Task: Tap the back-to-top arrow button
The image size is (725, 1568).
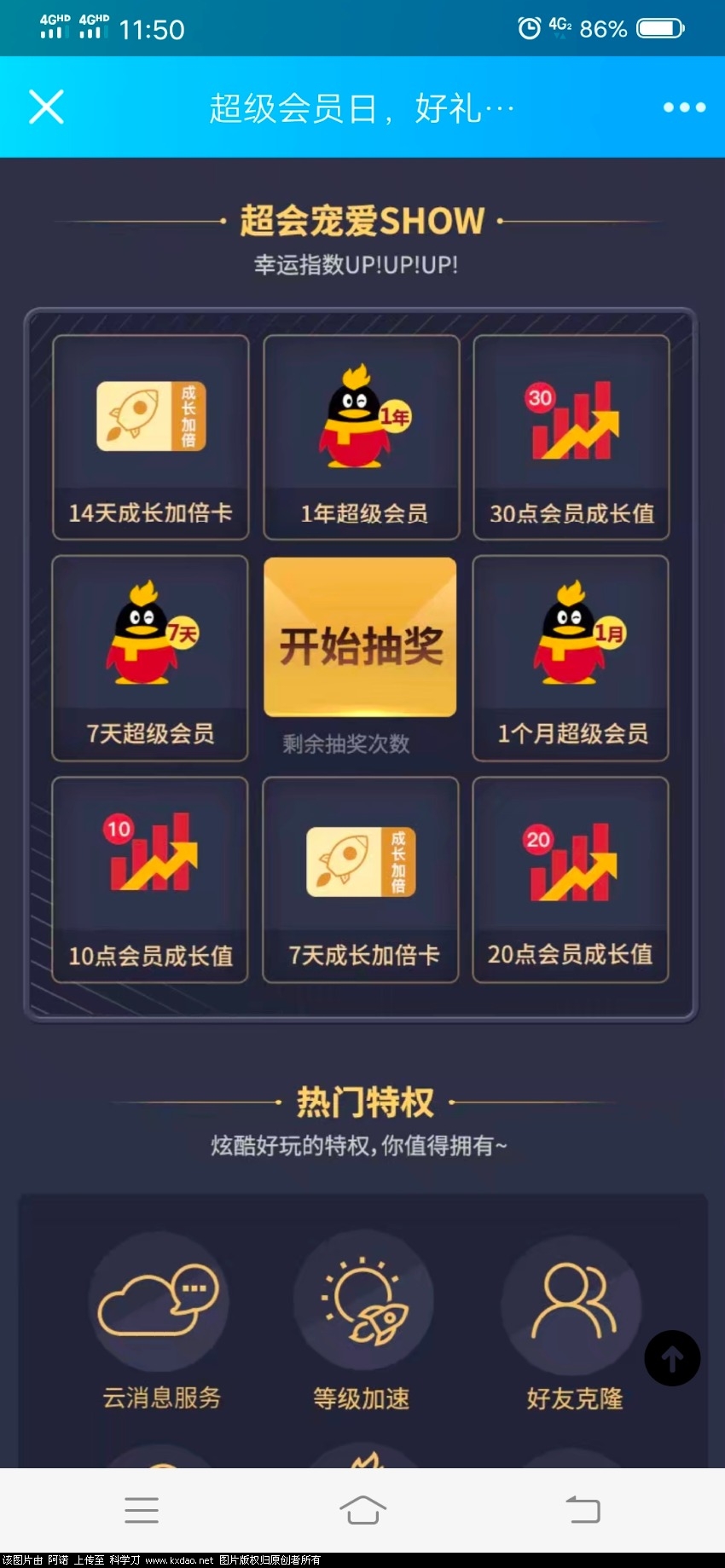Action: tap(672, 1358)
